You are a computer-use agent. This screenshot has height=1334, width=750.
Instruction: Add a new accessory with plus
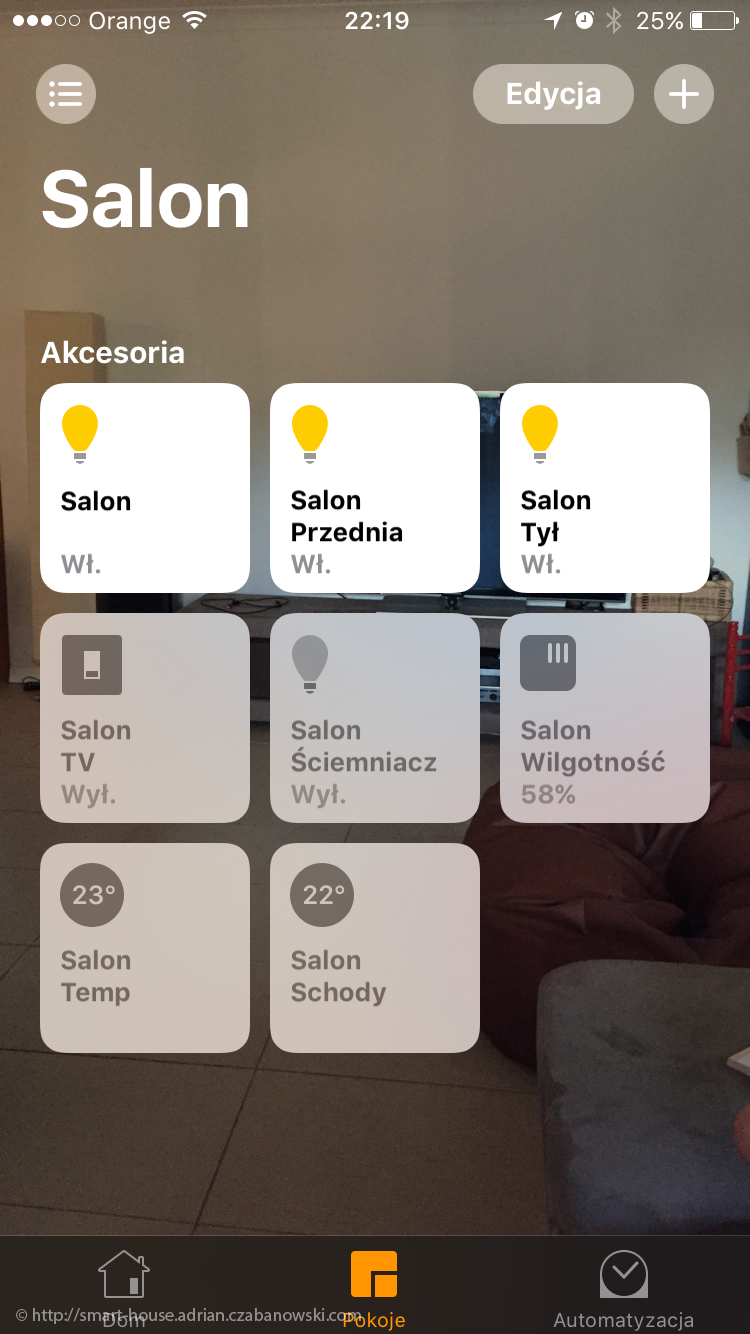click(684, 94)
